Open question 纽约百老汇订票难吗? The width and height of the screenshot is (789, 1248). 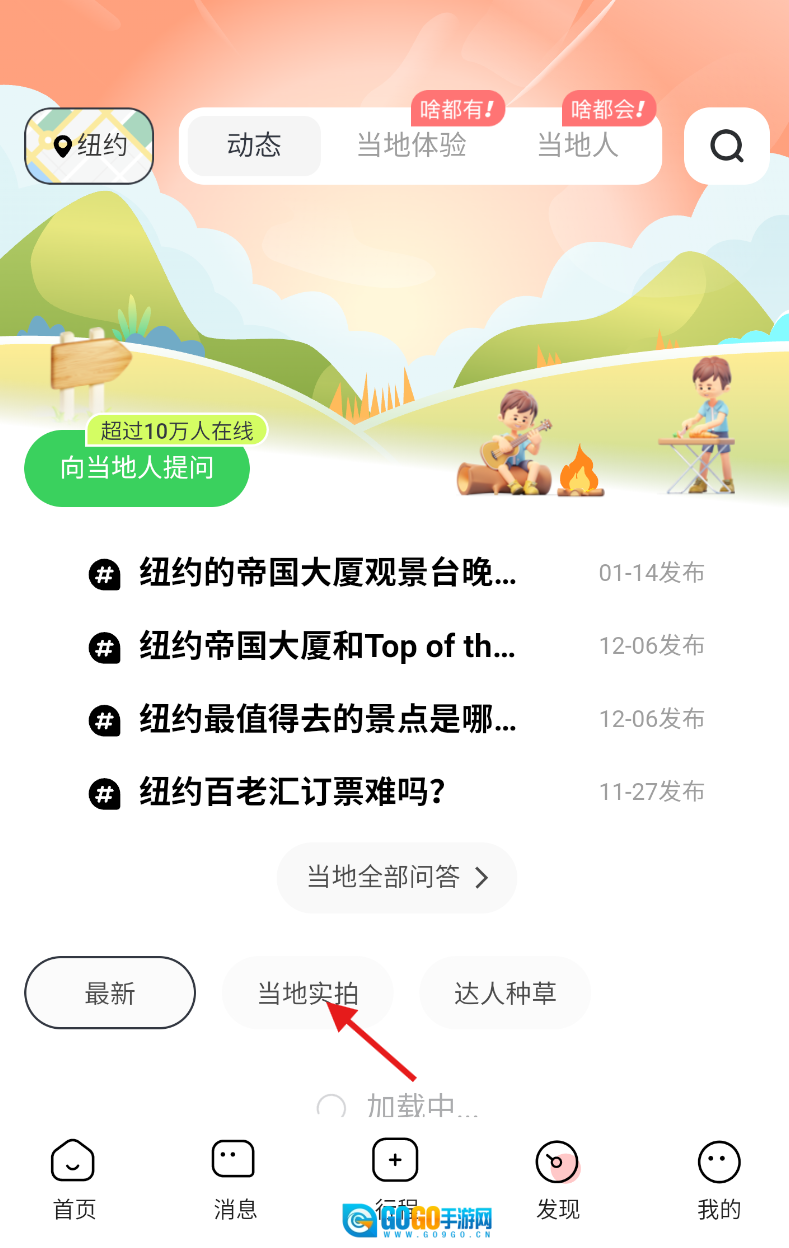pyautogui.click(x=292, y=793)
